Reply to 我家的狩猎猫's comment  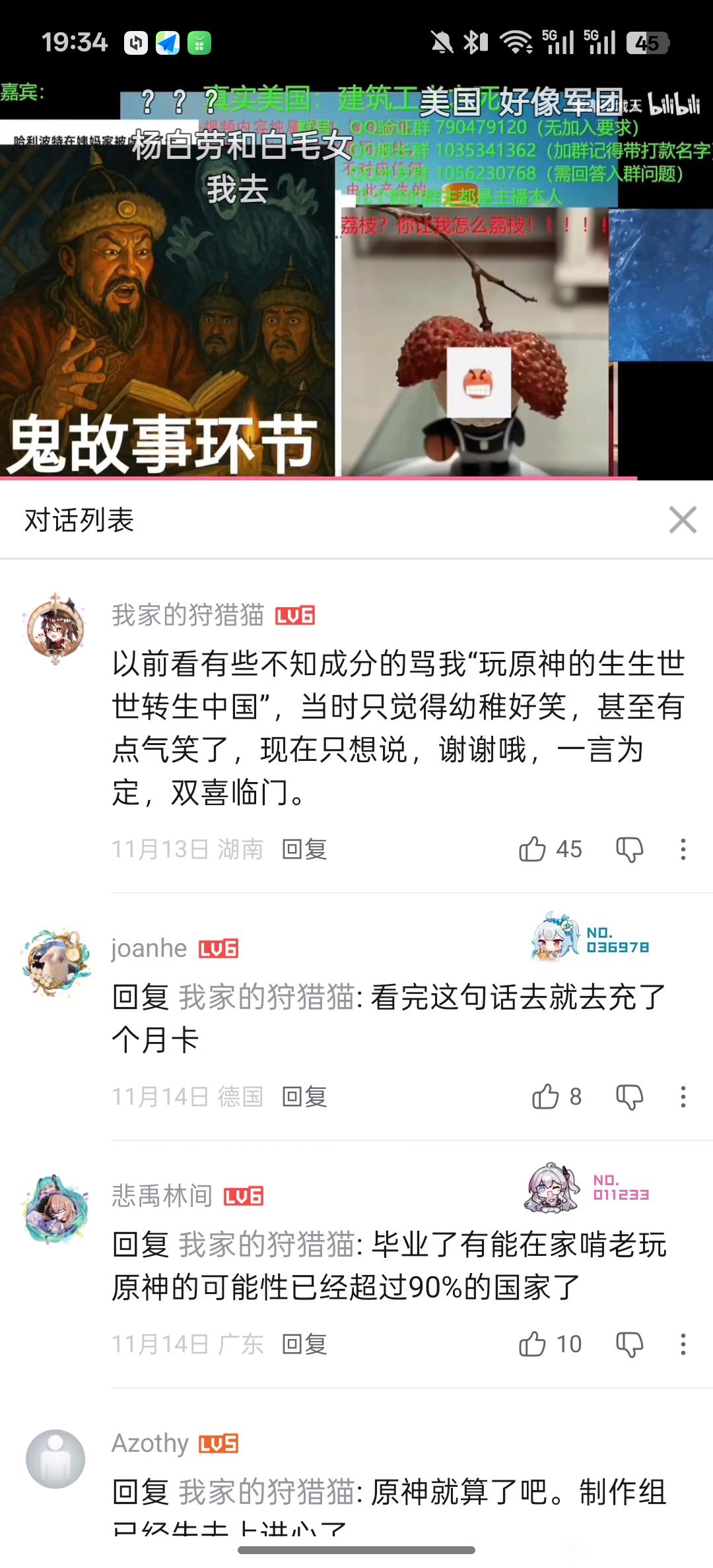[x=304, y=849]
